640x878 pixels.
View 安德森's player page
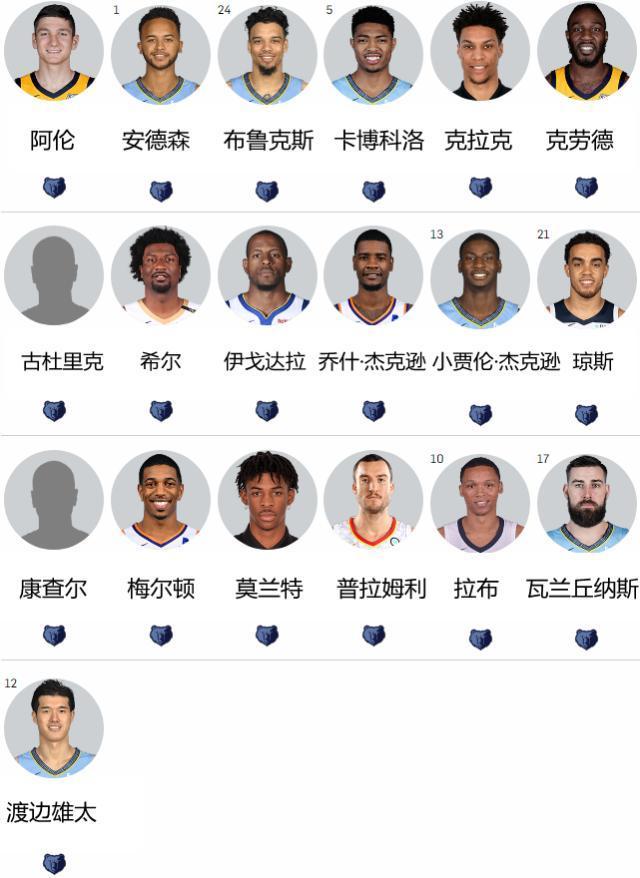pos(160,54)
